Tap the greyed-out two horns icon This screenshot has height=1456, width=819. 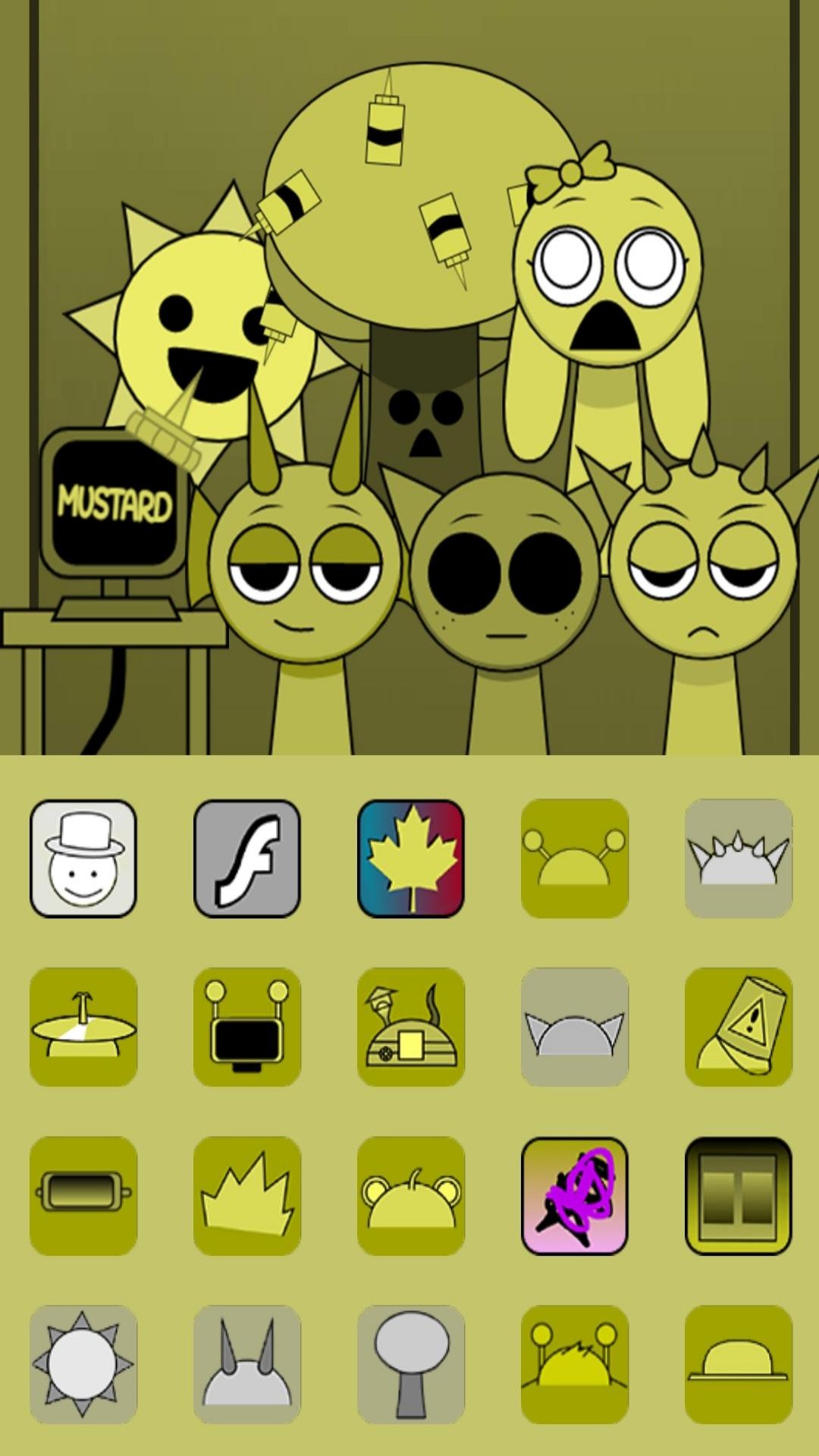point(247,1363)
